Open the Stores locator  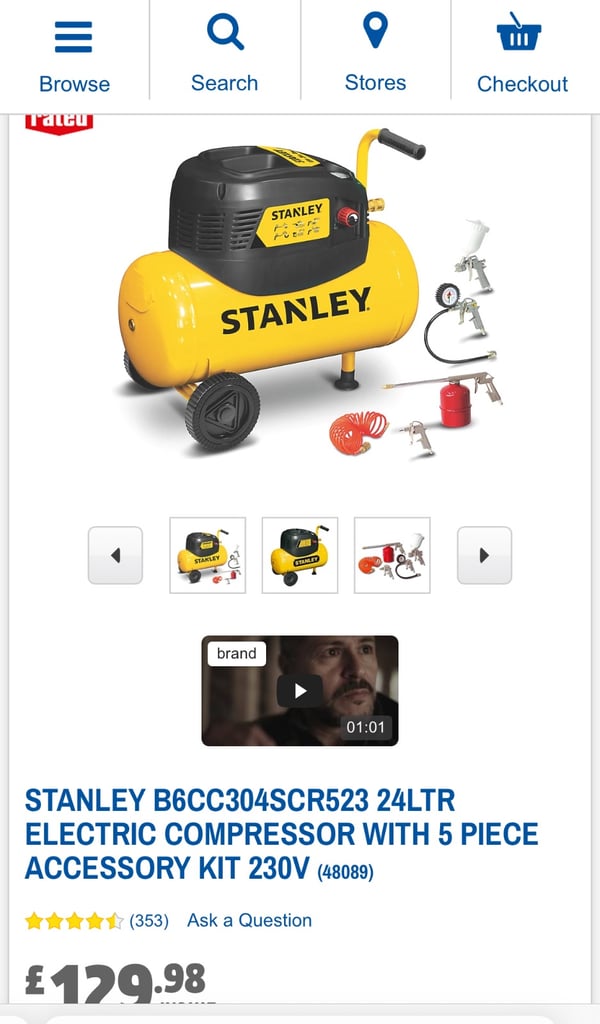pyautogui.click(x=375, y=57)
